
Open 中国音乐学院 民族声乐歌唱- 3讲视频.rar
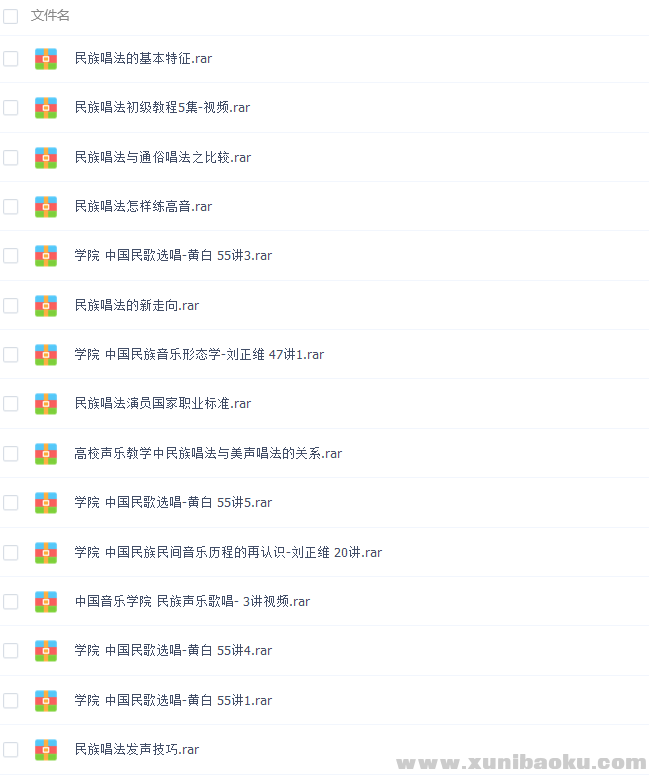coord(192,601)
